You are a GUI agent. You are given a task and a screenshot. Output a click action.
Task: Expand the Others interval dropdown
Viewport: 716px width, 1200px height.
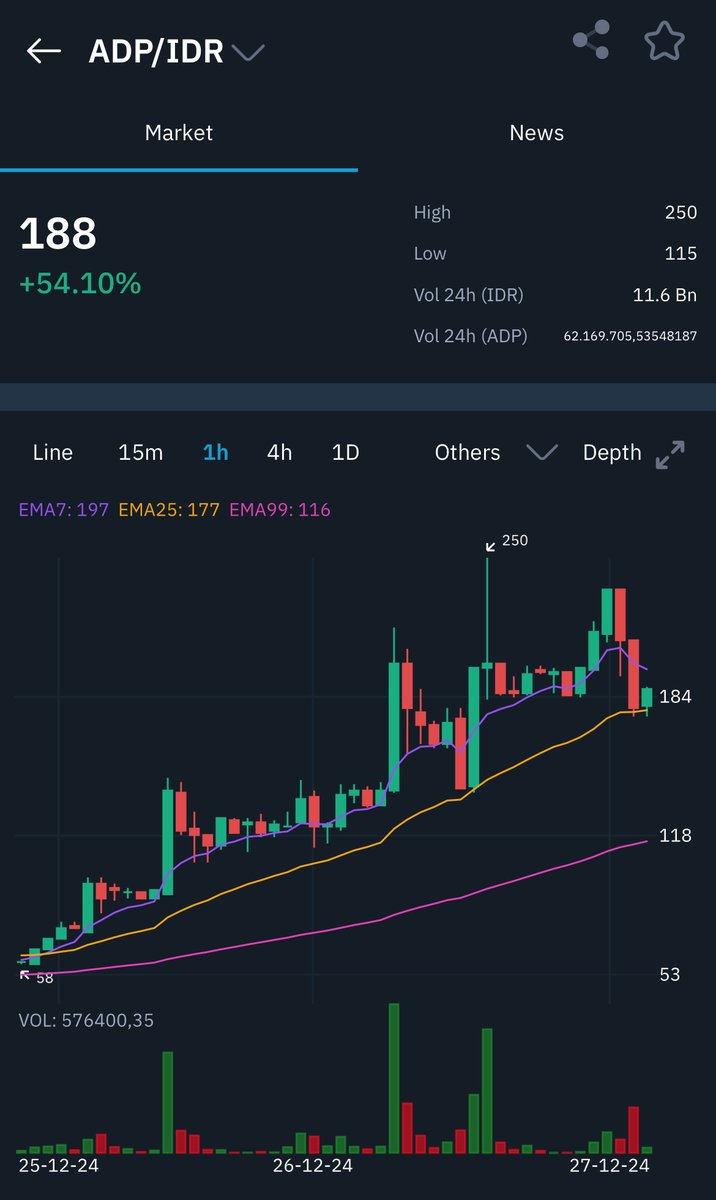coord(496,452)
